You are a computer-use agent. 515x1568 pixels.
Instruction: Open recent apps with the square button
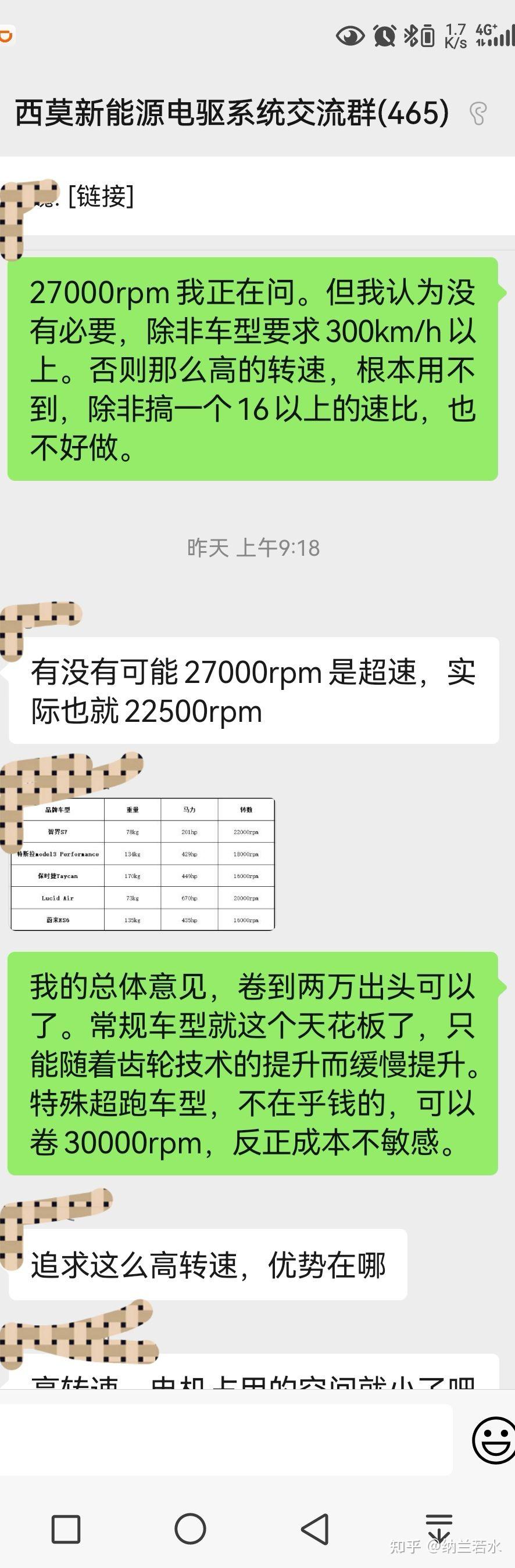(x=66, y=1529)
